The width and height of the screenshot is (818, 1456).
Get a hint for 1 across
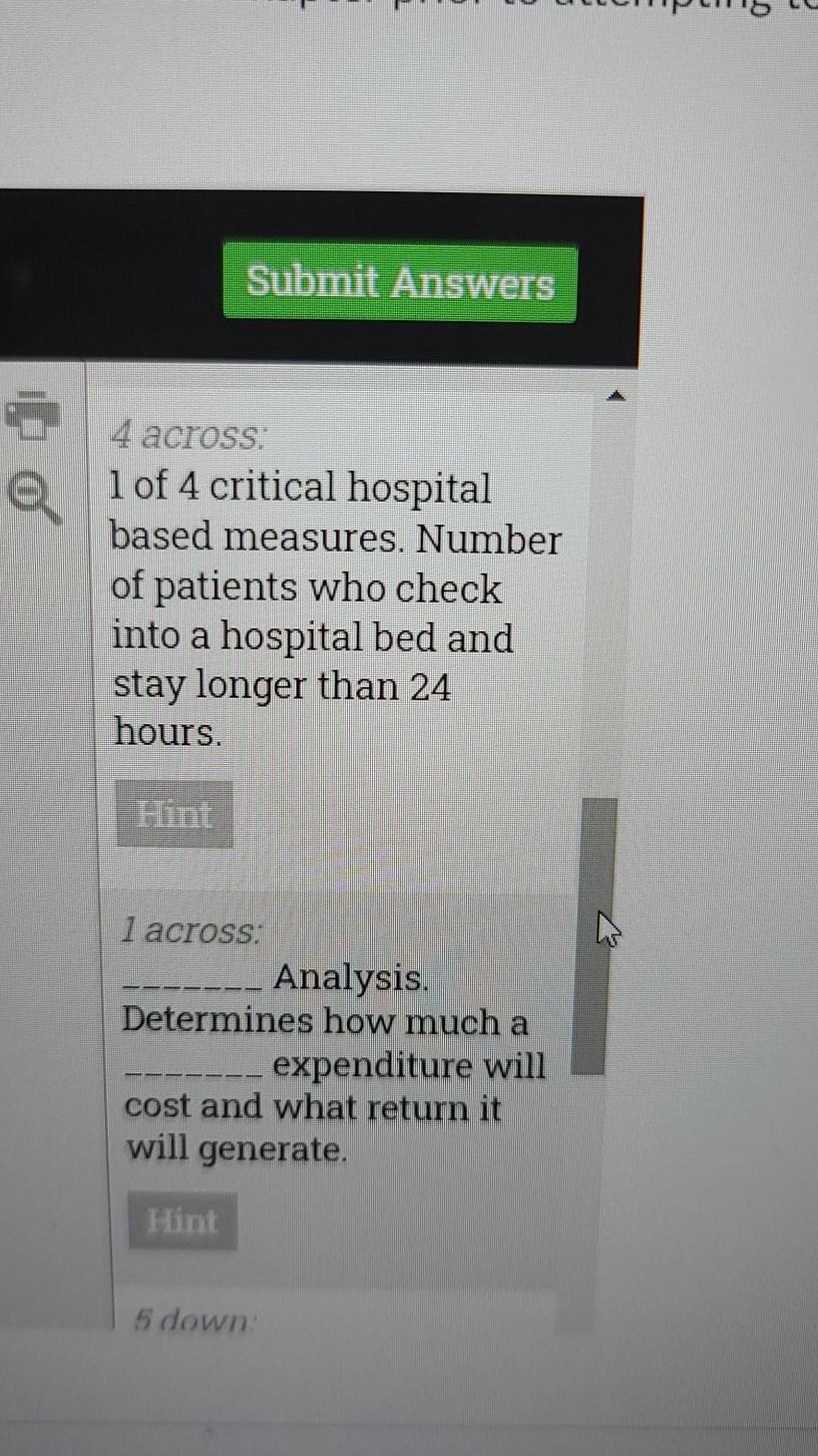[183, 1221]
